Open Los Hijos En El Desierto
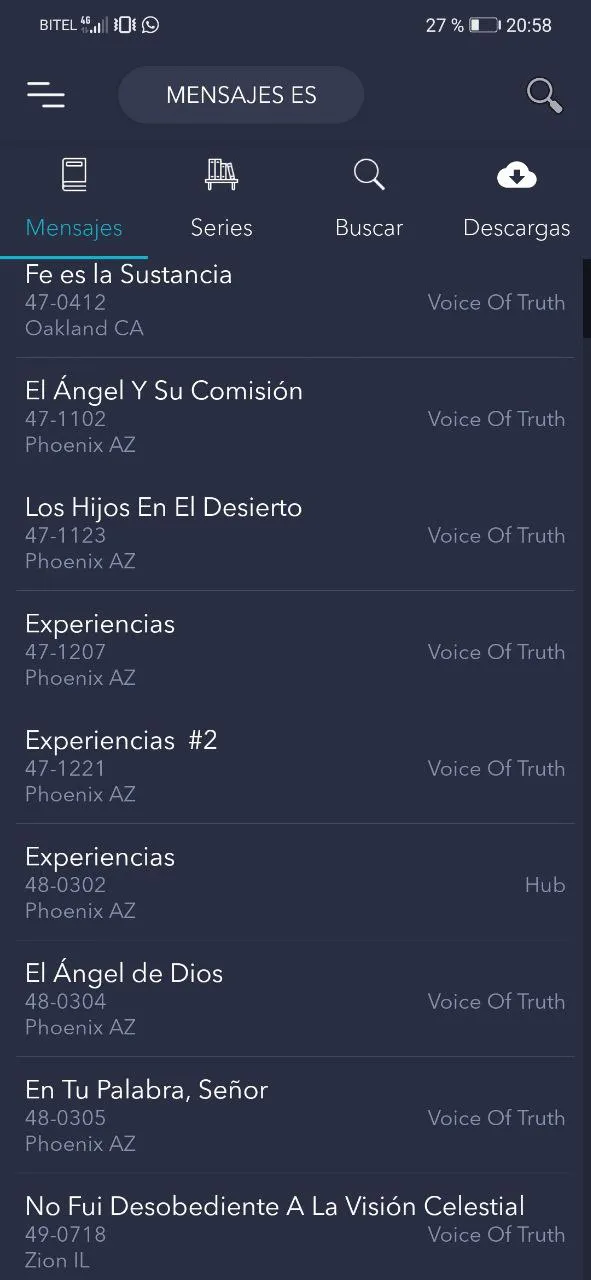Viewport: 591px width, 1280px height. point(295,533)
